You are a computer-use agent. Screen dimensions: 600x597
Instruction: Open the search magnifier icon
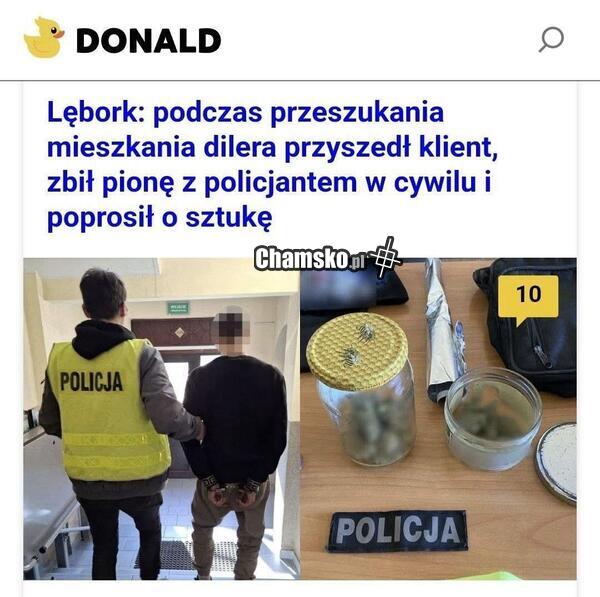click(x=551, y=40)
